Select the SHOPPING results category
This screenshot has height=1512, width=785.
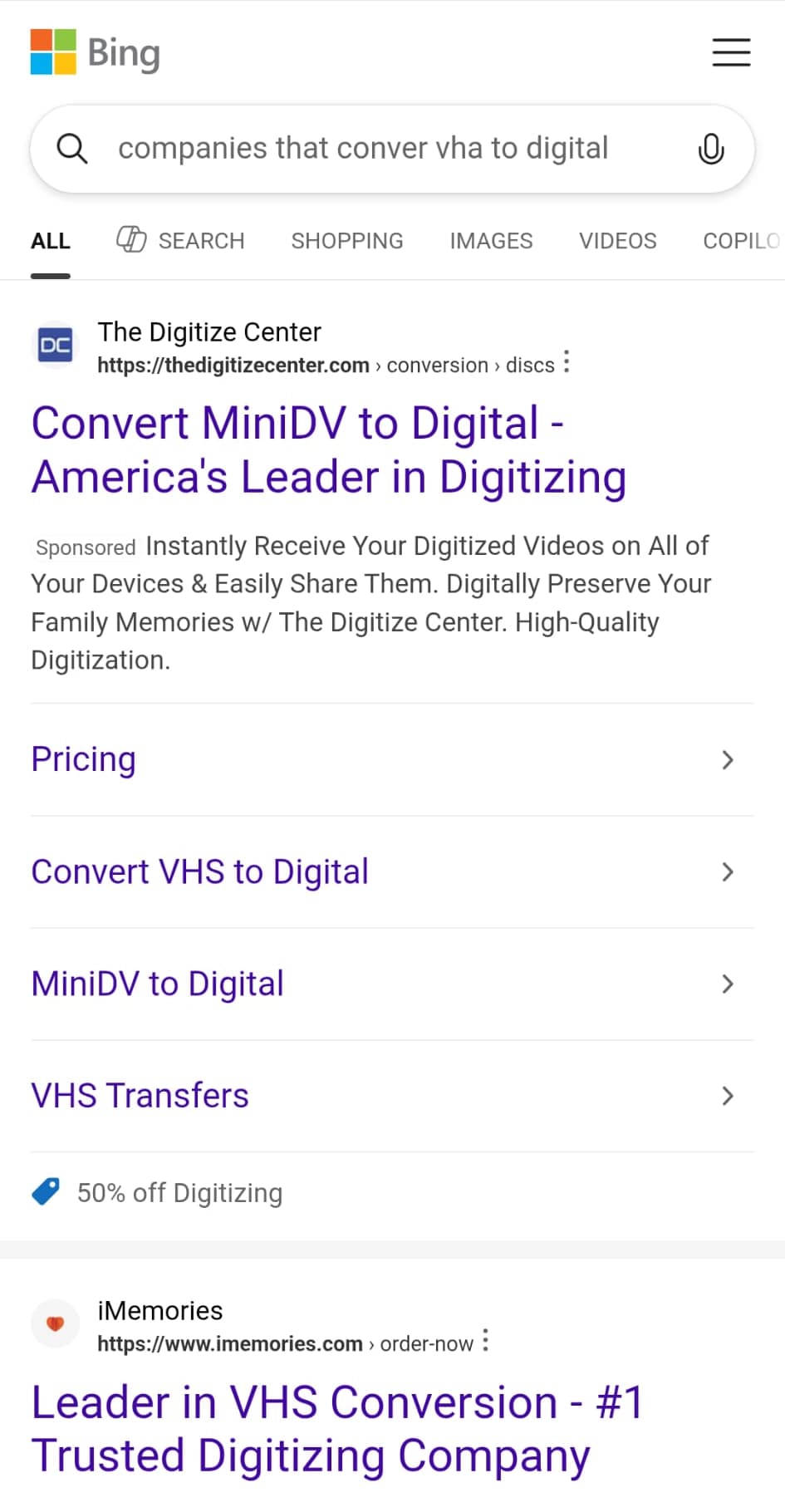coord(347,240)
